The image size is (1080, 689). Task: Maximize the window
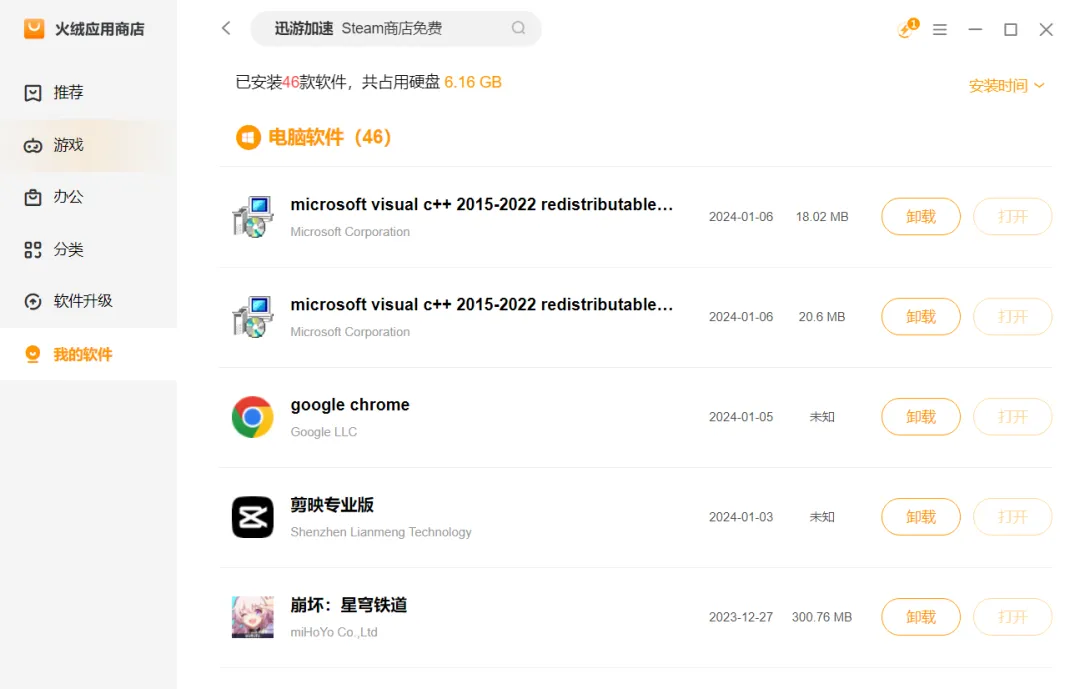pyautogui.click(x=1010, y=30)
